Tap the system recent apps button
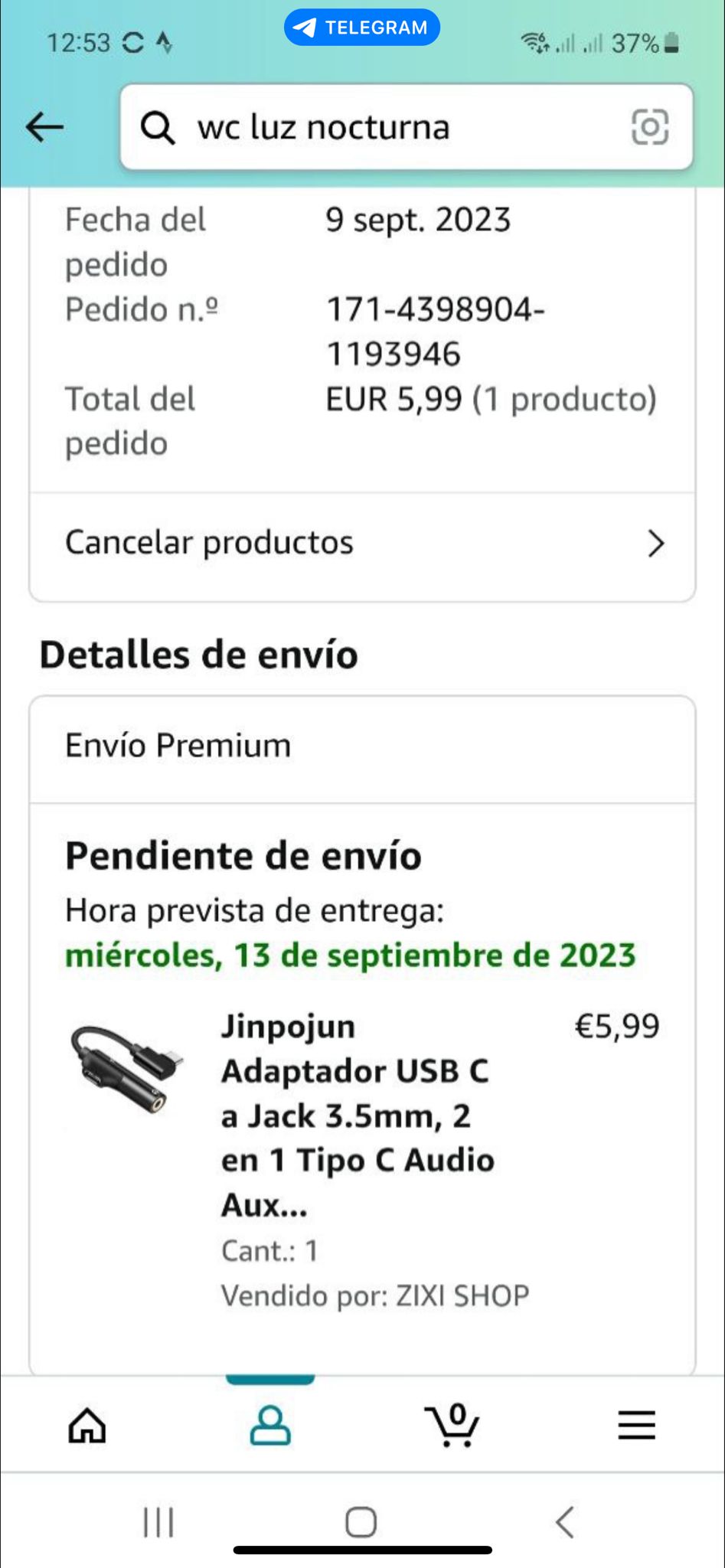 click(158, 1522)
